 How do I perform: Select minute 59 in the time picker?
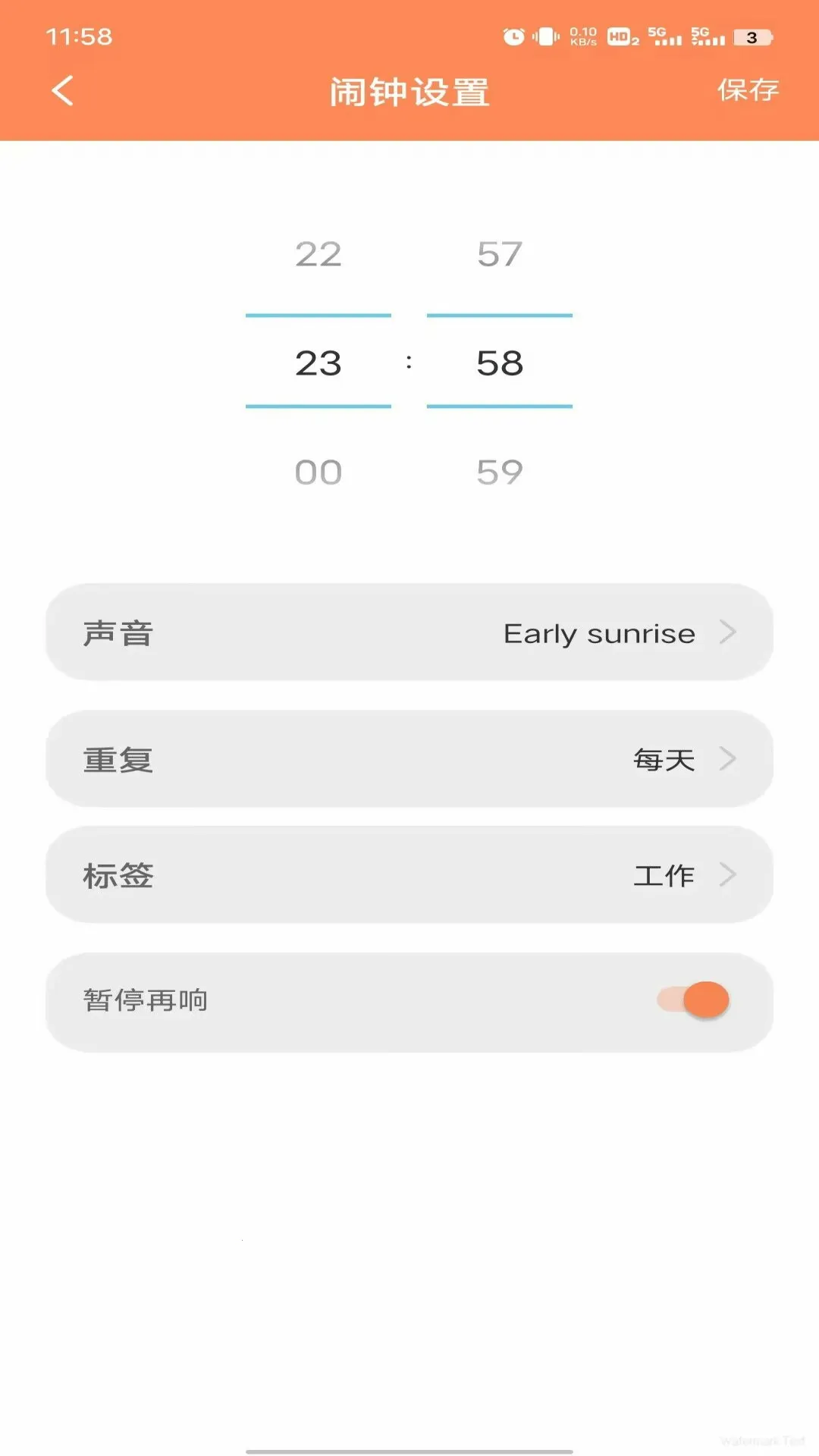(x=500, y=472)
